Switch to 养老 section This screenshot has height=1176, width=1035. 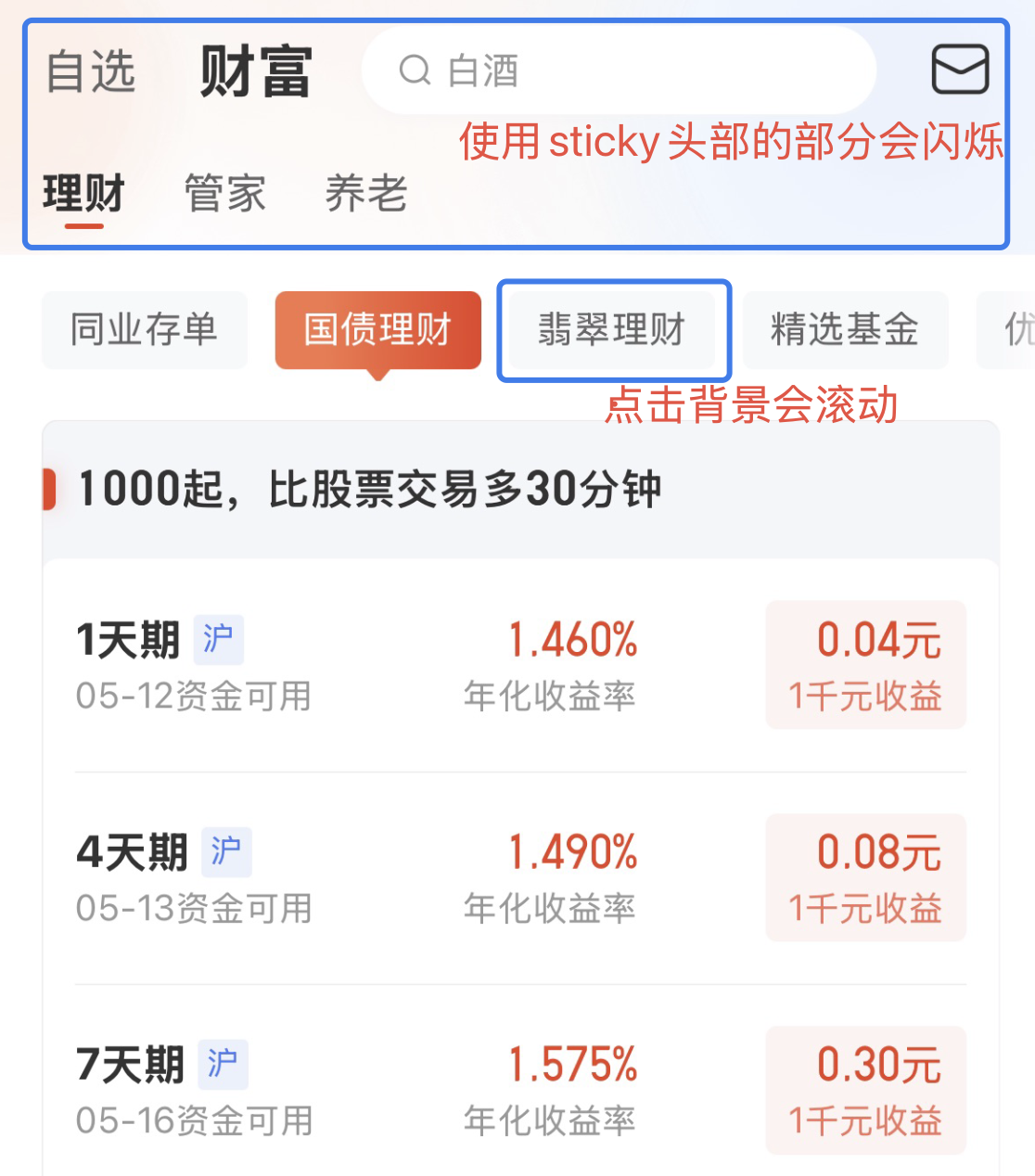(x=364, y=192)
